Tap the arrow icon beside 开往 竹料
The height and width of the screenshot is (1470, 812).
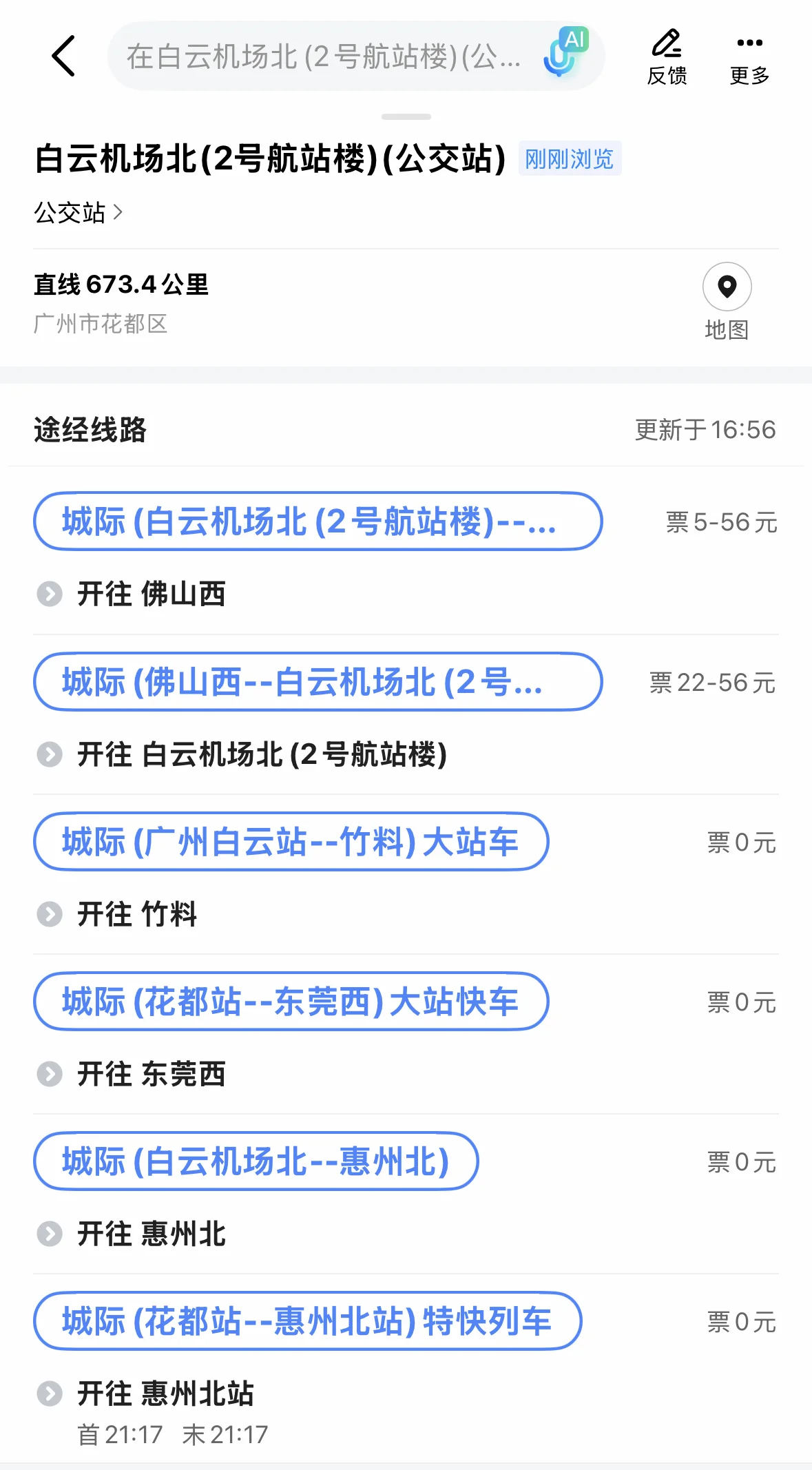(x=49, y=915)
